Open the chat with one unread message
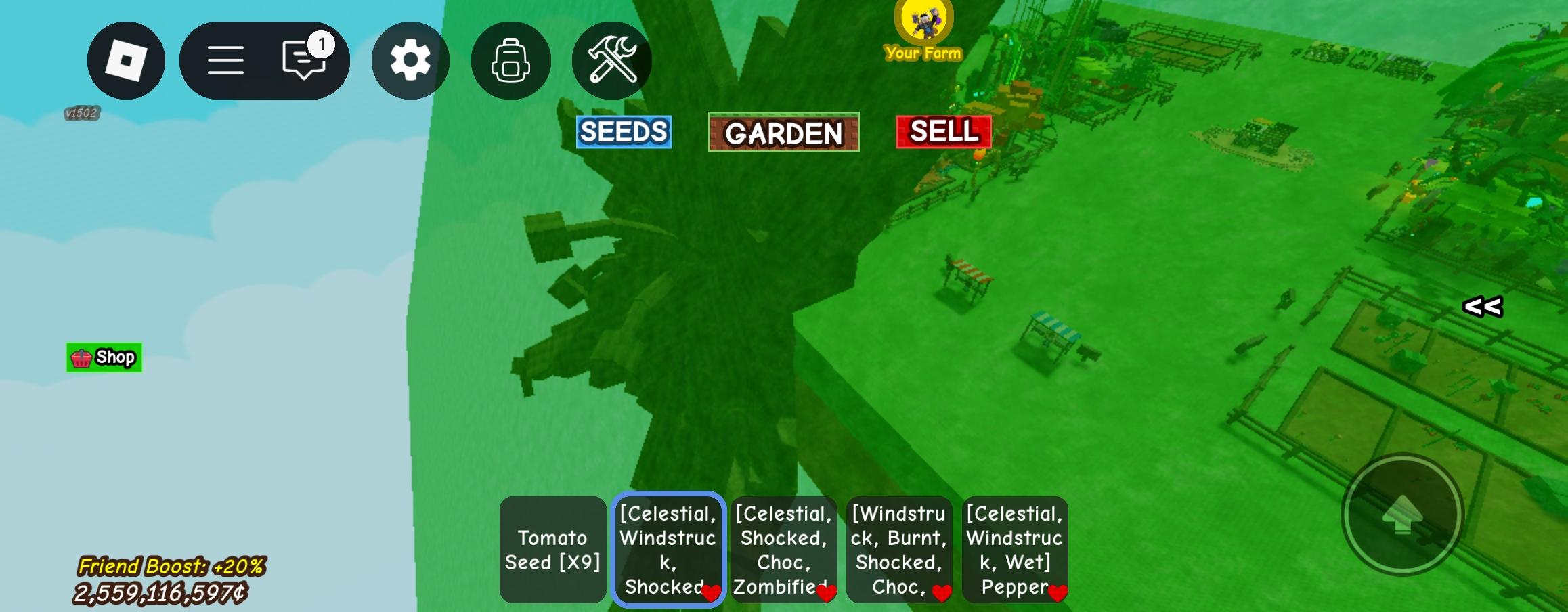The height and width of the screenshot is (612, 1568). (x=304, y=60)
